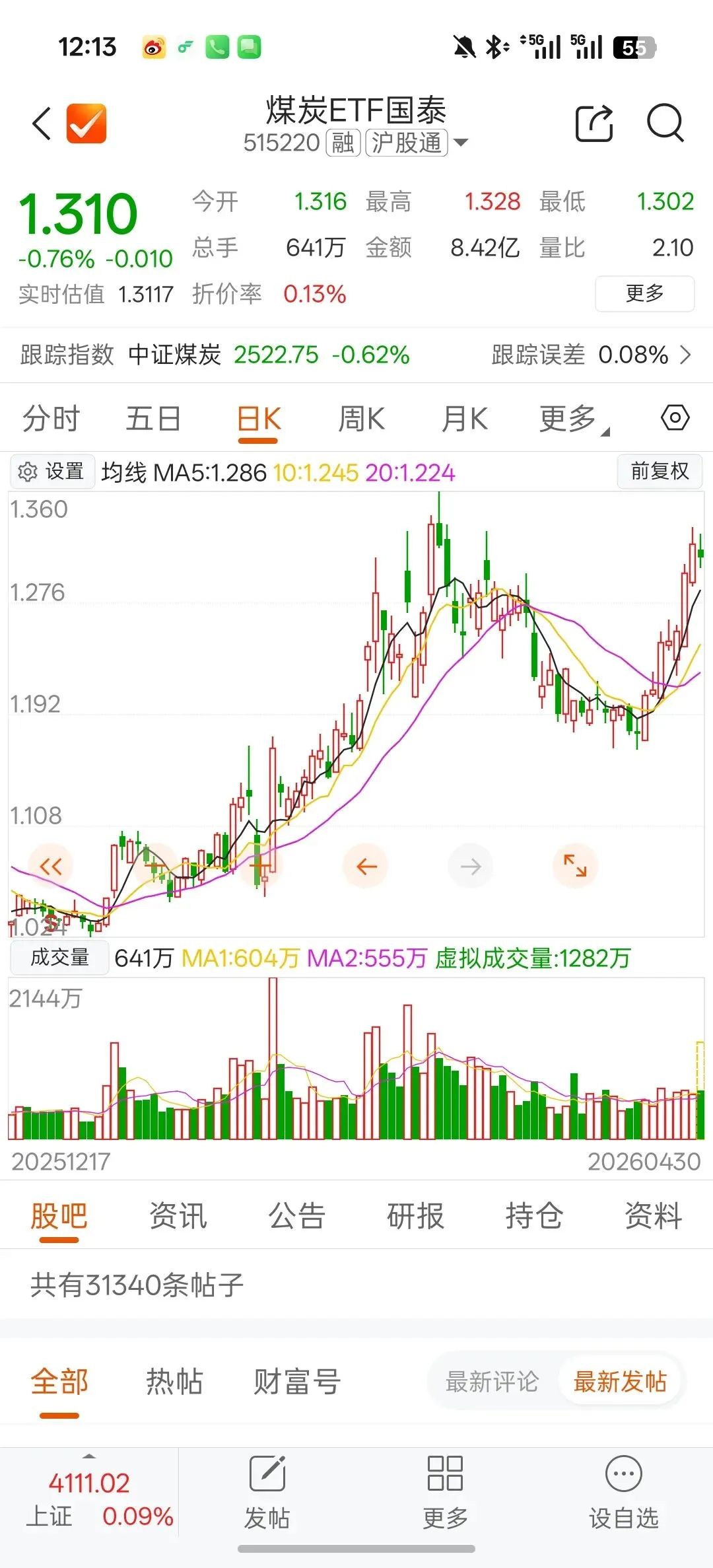Change the 前复权 adjustment option
The height and width of the screenshot is (1568, 713).
(x=660, y=471)
